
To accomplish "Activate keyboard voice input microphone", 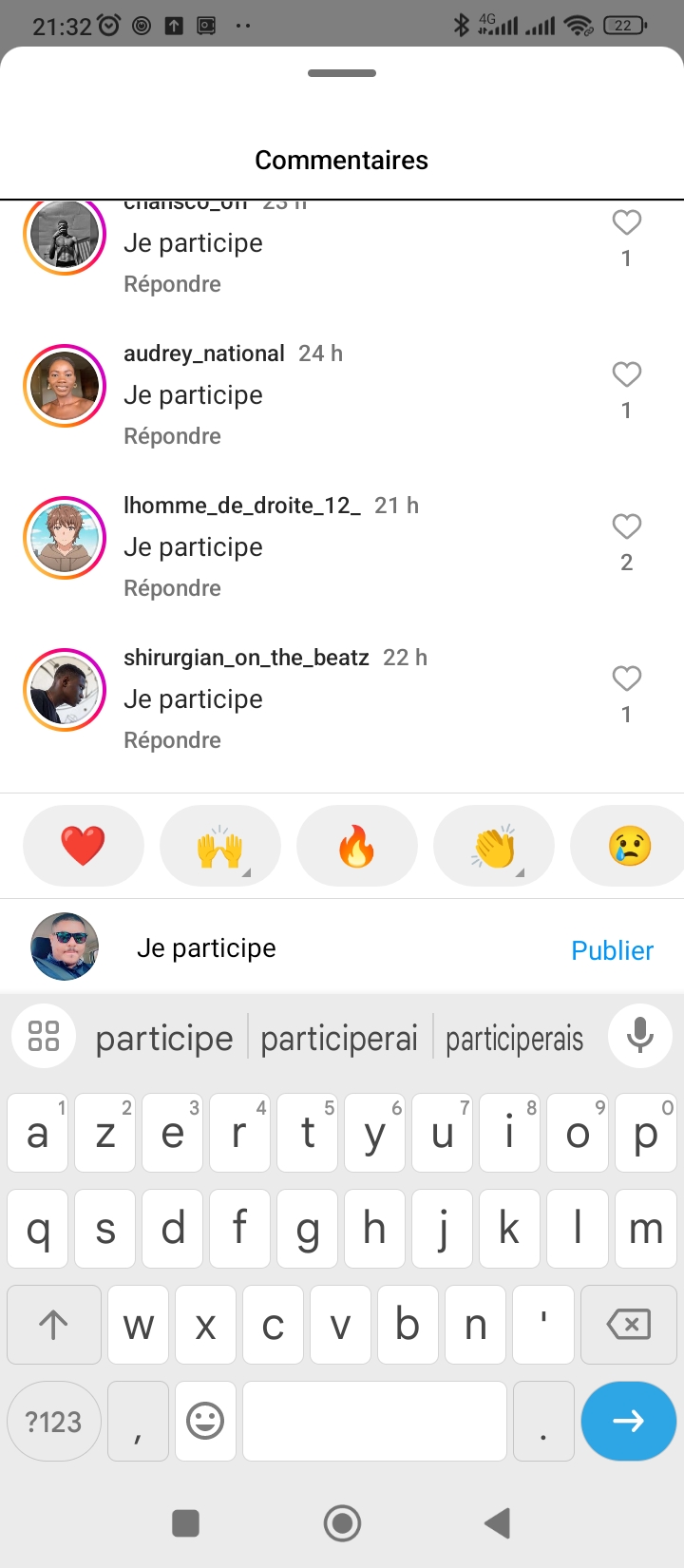I will pyautogui.click(x=640, y=1036).
